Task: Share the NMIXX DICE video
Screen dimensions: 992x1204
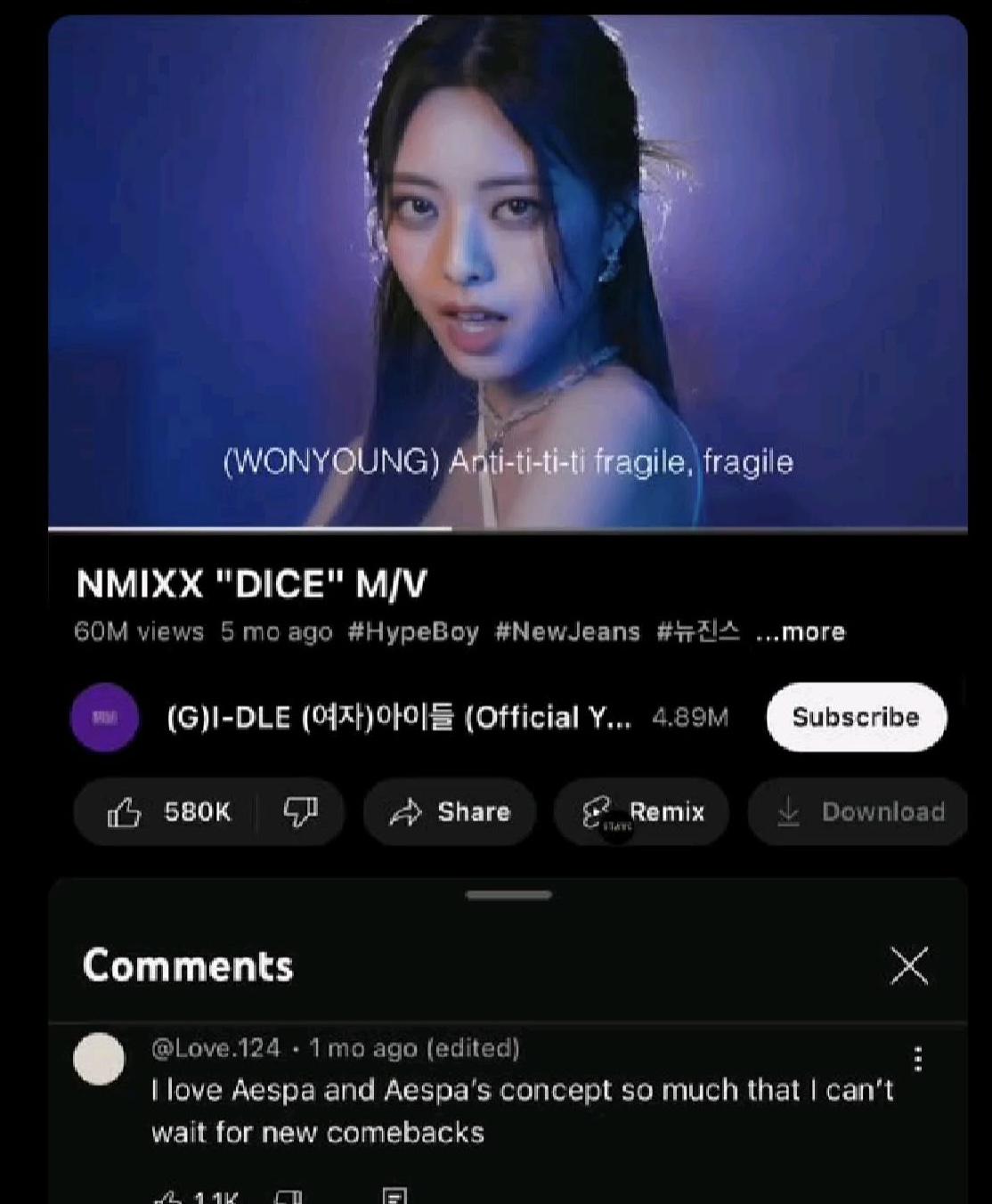Action: [450, 812]
